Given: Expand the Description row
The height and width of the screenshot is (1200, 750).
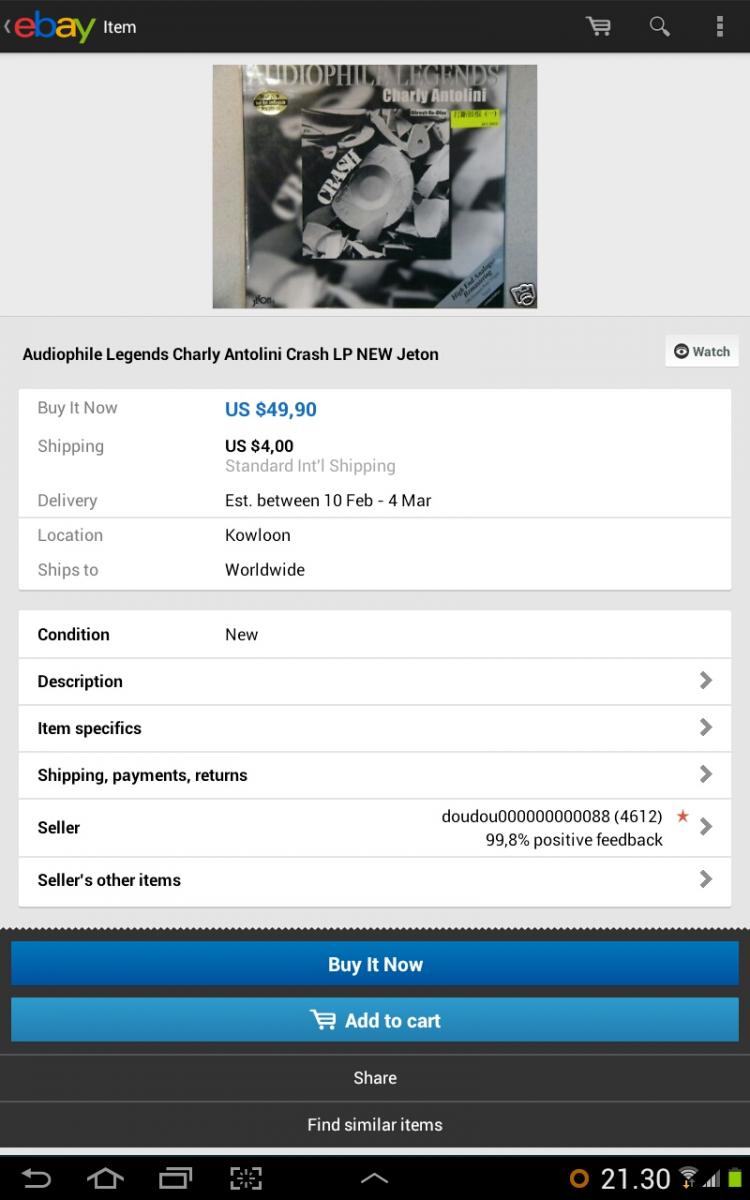Looking at the screenshot, I should 375,681.
